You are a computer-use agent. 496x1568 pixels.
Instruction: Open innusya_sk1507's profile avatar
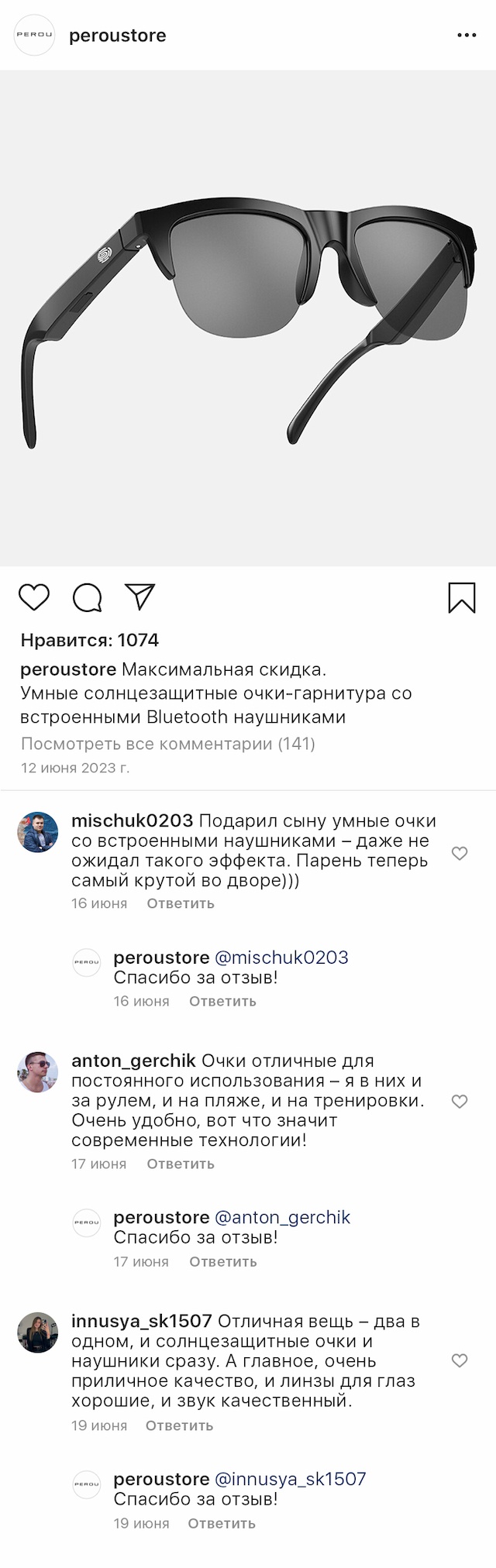click(37, 1332)
